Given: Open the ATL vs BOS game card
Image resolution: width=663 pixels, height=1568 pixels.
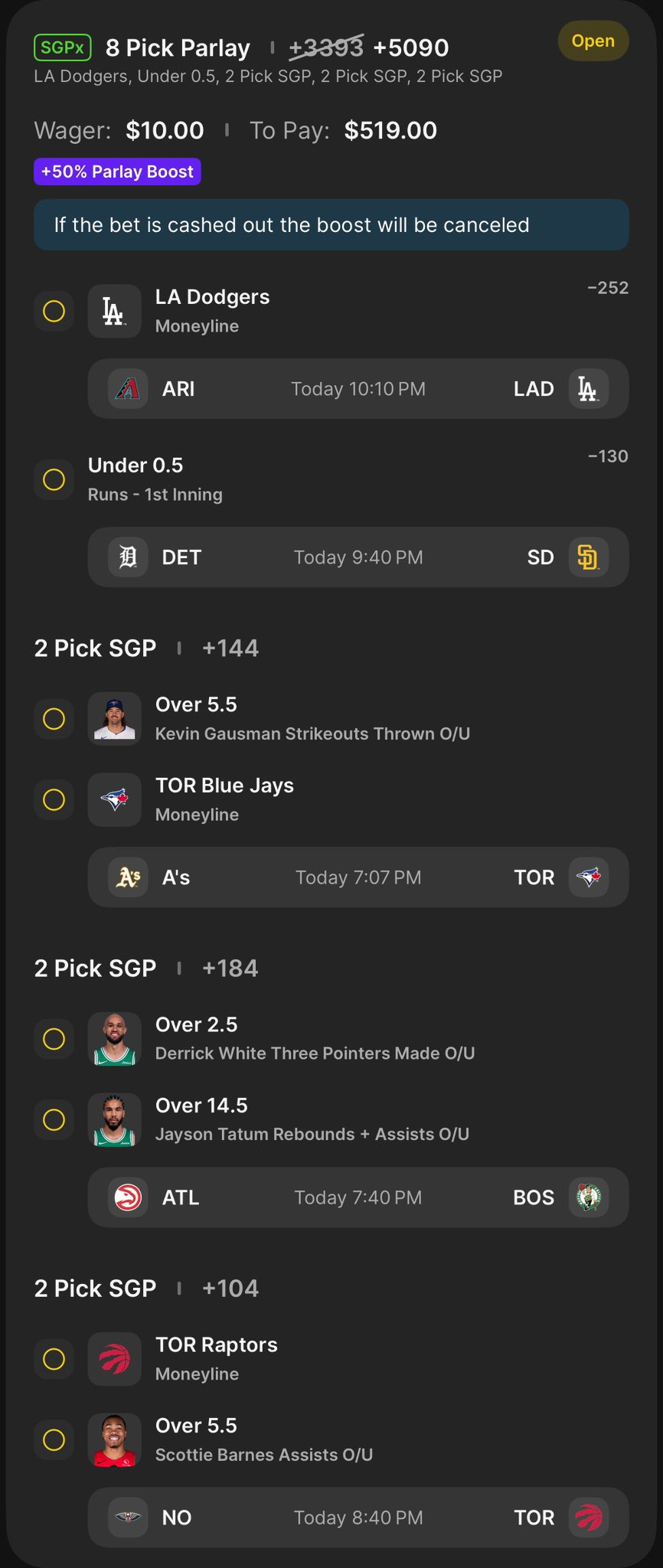Looking at the screenshot, I should (358, 1197).
